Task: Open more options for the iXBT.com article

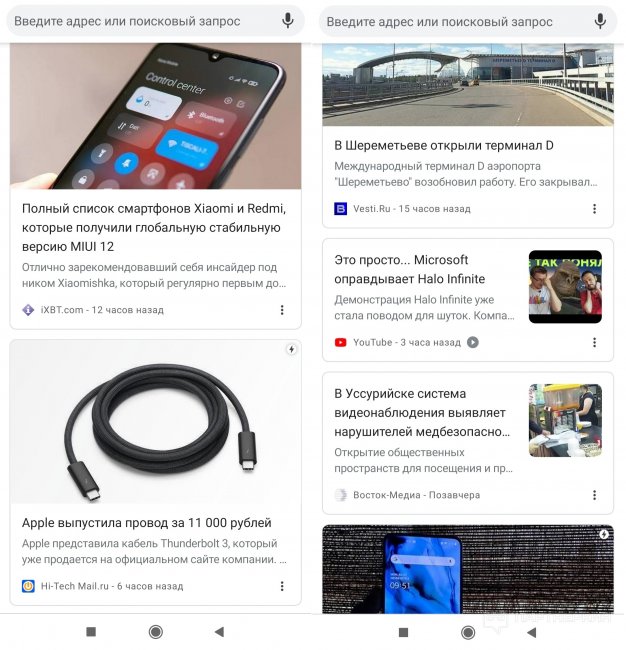Action: (282, 310)
